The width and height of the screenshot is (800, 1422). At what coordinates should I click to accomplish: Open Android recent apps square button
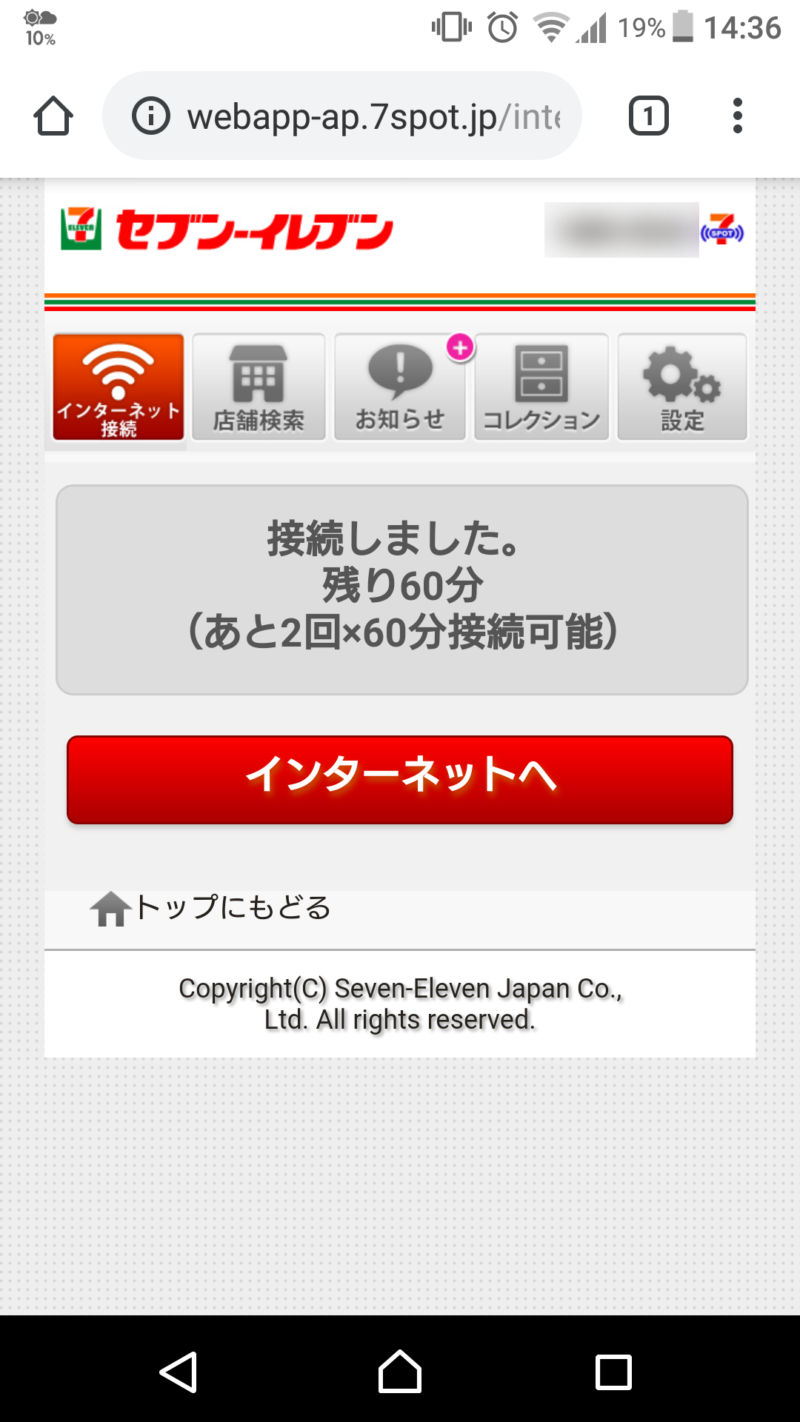[x=614, y=1372]
